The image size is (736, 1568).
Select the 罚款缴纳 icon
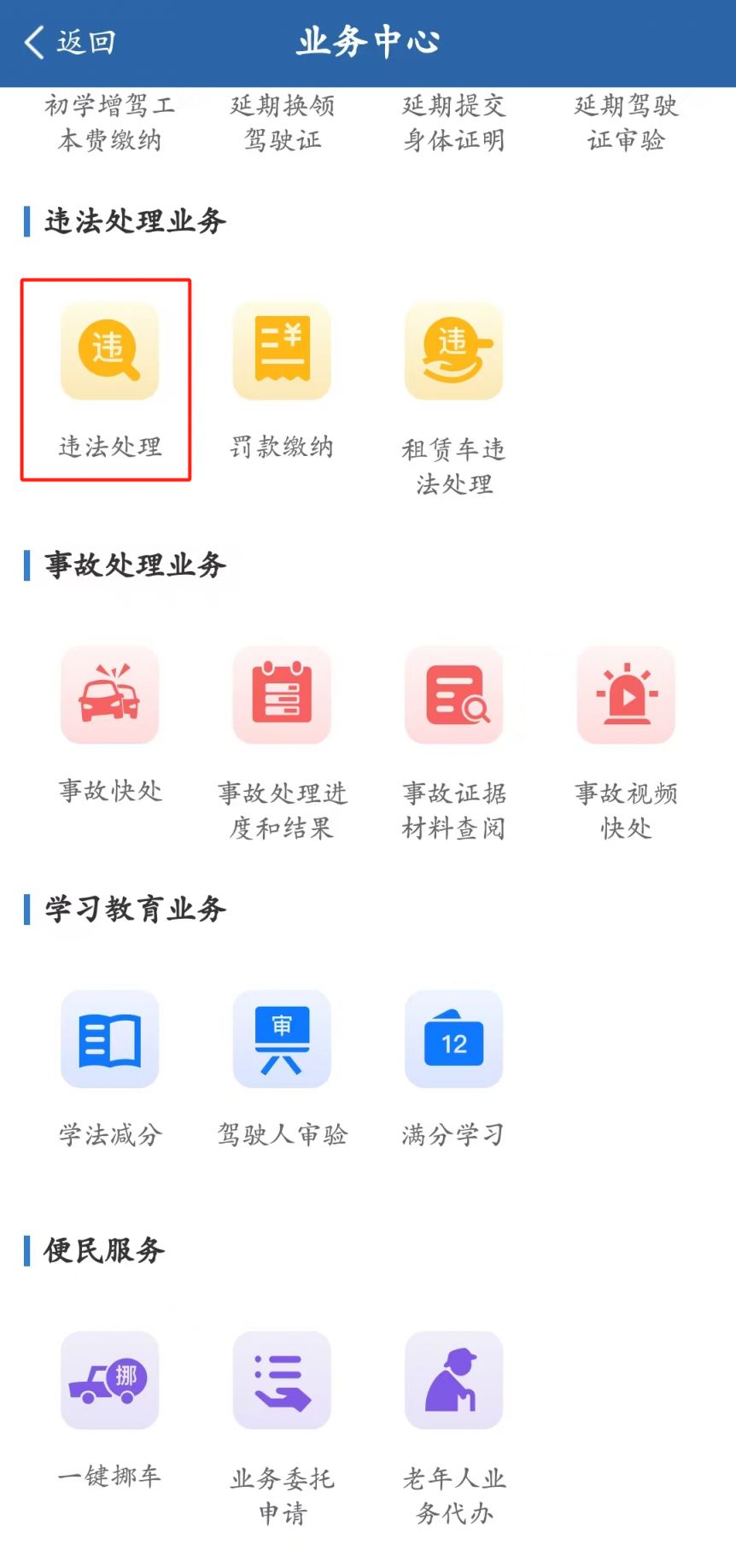pos(282,351)
